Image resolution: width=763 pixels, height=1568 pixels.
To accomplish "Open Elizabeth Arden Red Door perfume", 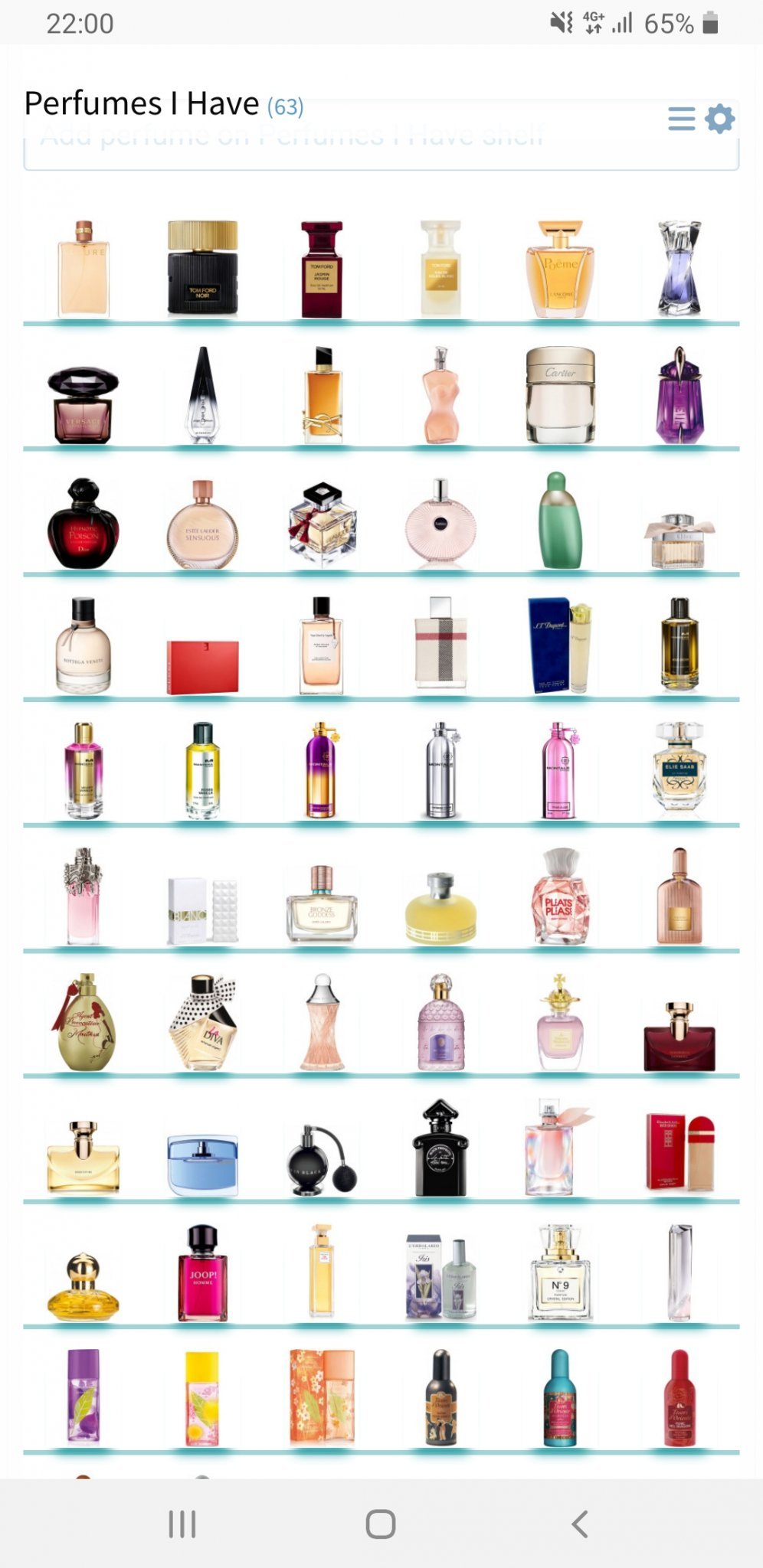I will 679,1153.
